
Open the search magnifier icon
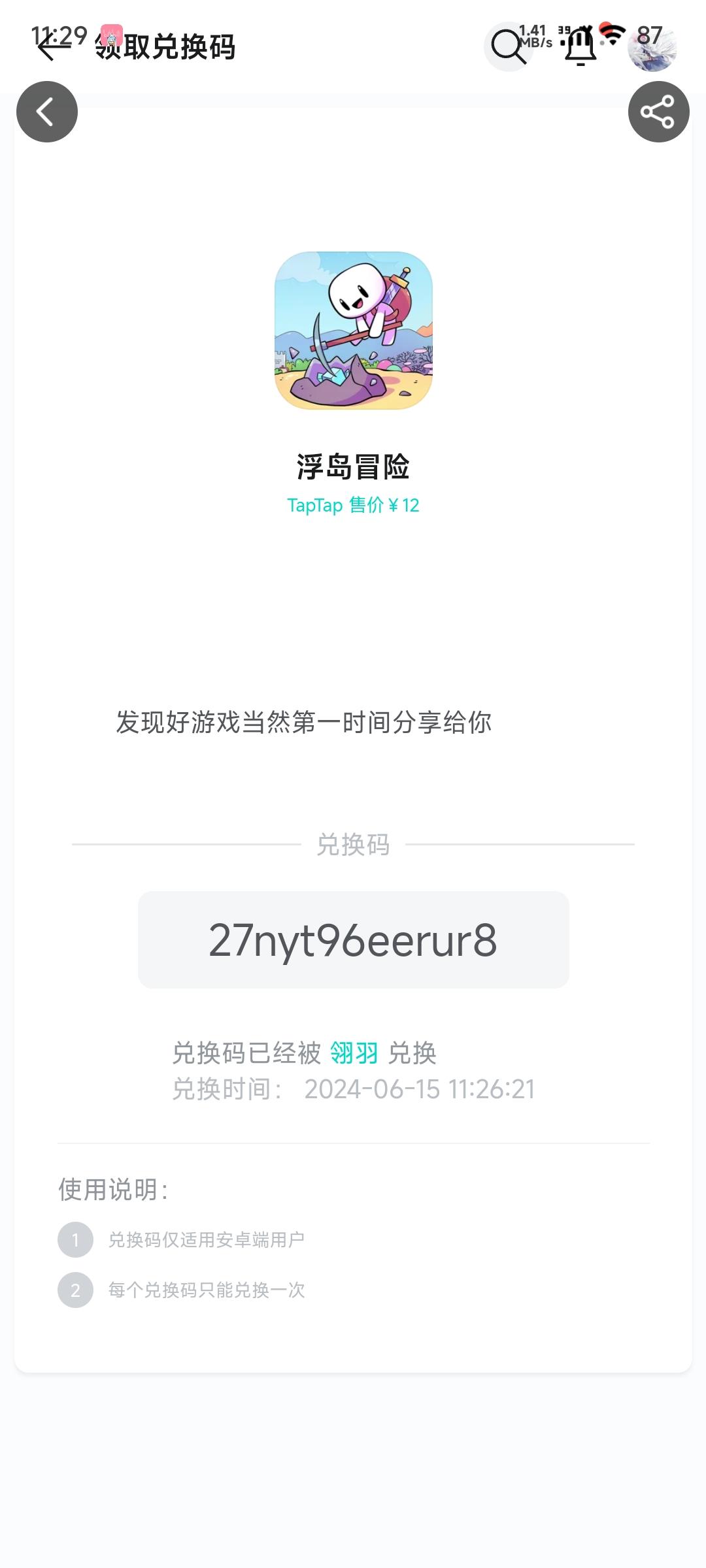[509, 47]
